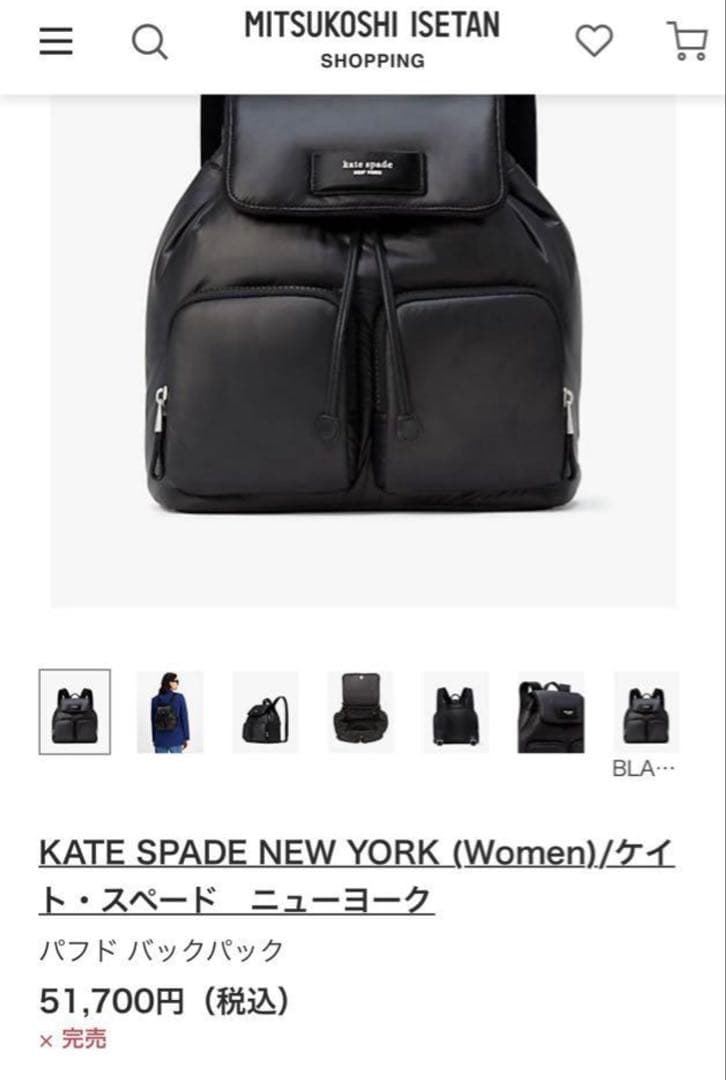The image size is (726, 1080).
Task: Show the model wearing backpack thumbnail
Action: 170,711
